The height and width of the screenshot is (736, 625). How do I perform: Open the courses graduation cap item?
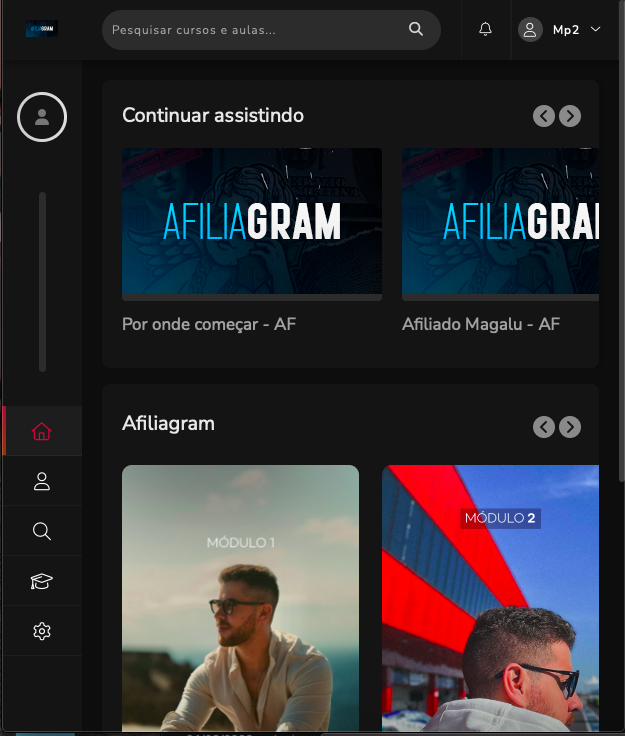pyautogui.click(x=42, y=582)
